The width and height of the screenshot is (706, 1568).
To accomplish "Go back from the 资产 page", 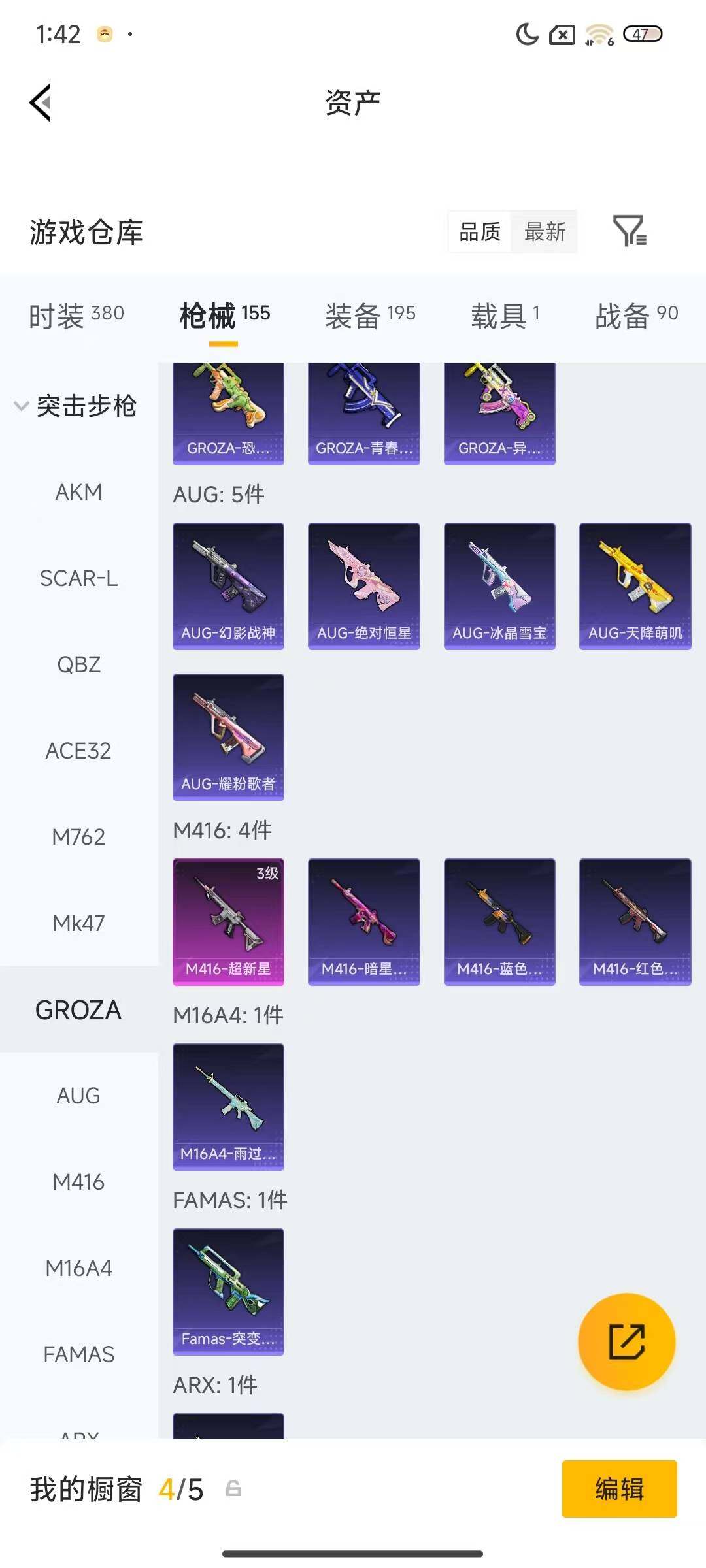I will (x=41, y=103).
